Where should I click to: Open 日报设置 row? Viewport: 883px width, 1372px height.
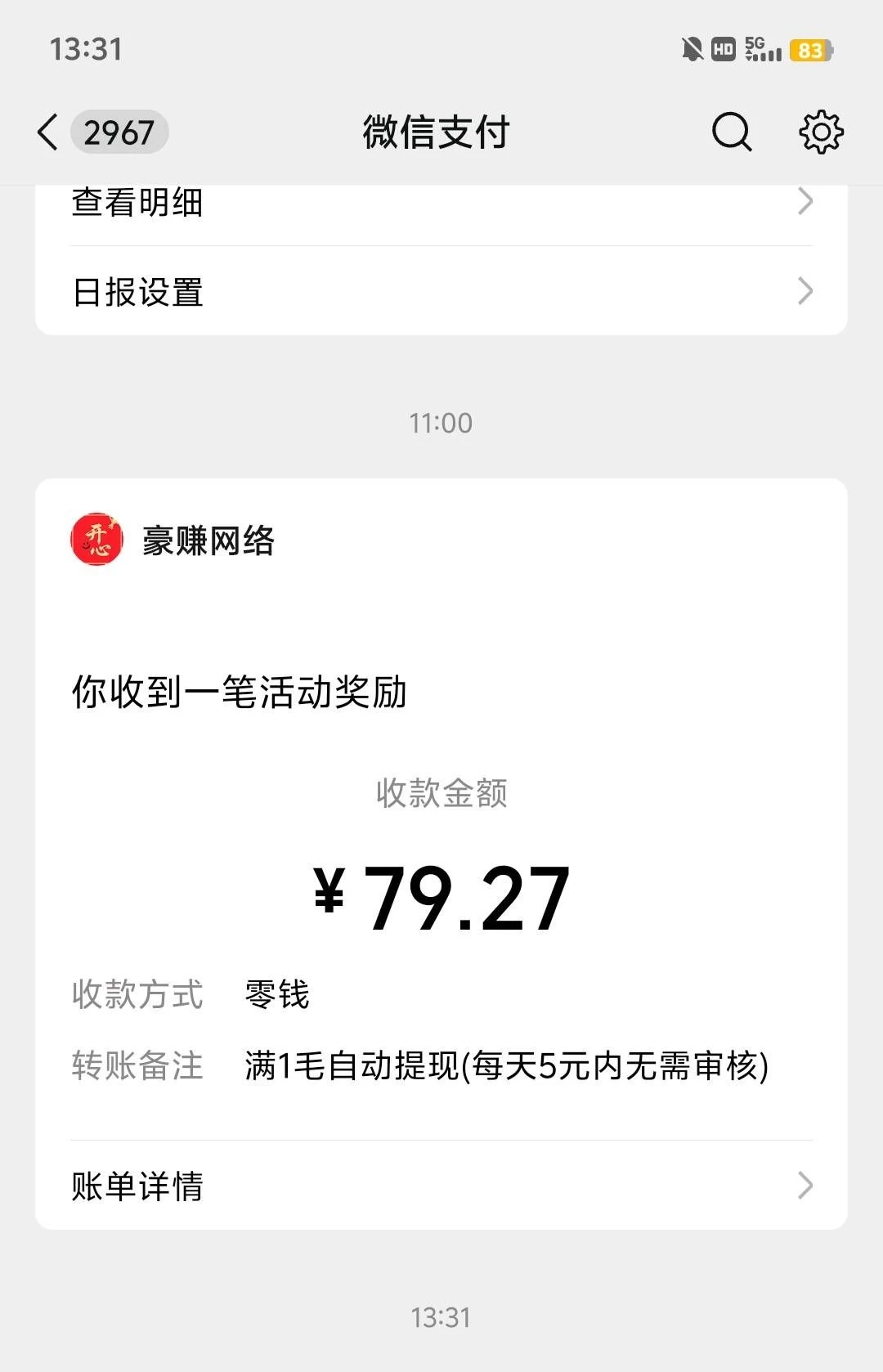441,291
